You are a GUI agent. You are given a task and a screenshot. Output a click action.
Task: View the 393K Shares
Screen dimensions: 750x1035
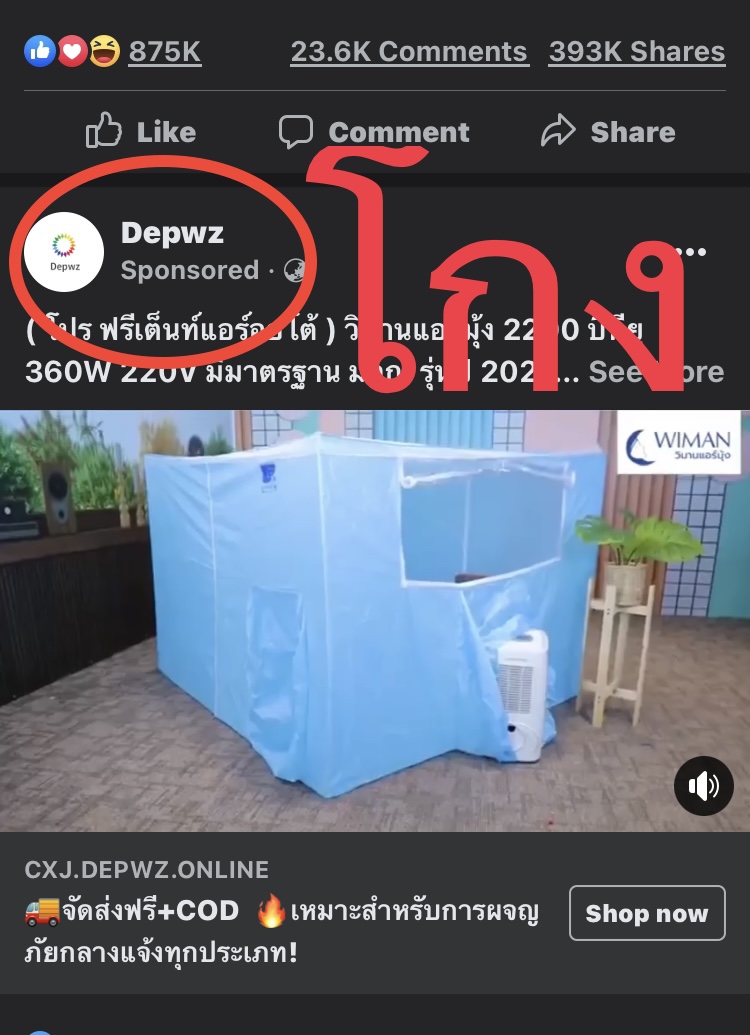coord(637,52)
